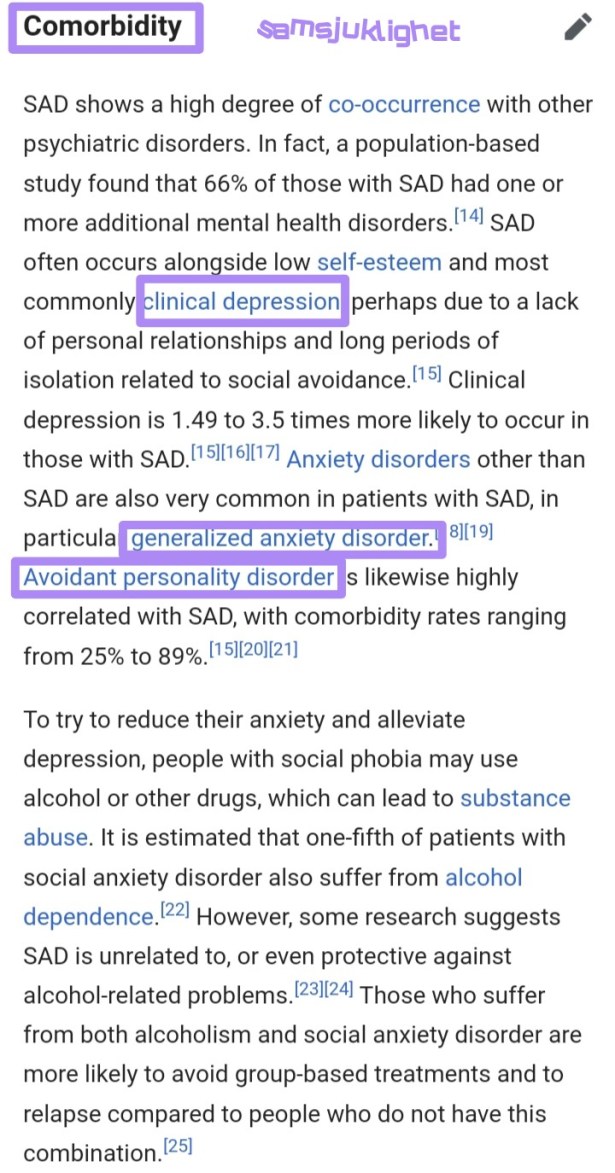Go to the generalized anxiety disorder article
This screenshot has width=615, height=1173.
[x=279, y=538]
